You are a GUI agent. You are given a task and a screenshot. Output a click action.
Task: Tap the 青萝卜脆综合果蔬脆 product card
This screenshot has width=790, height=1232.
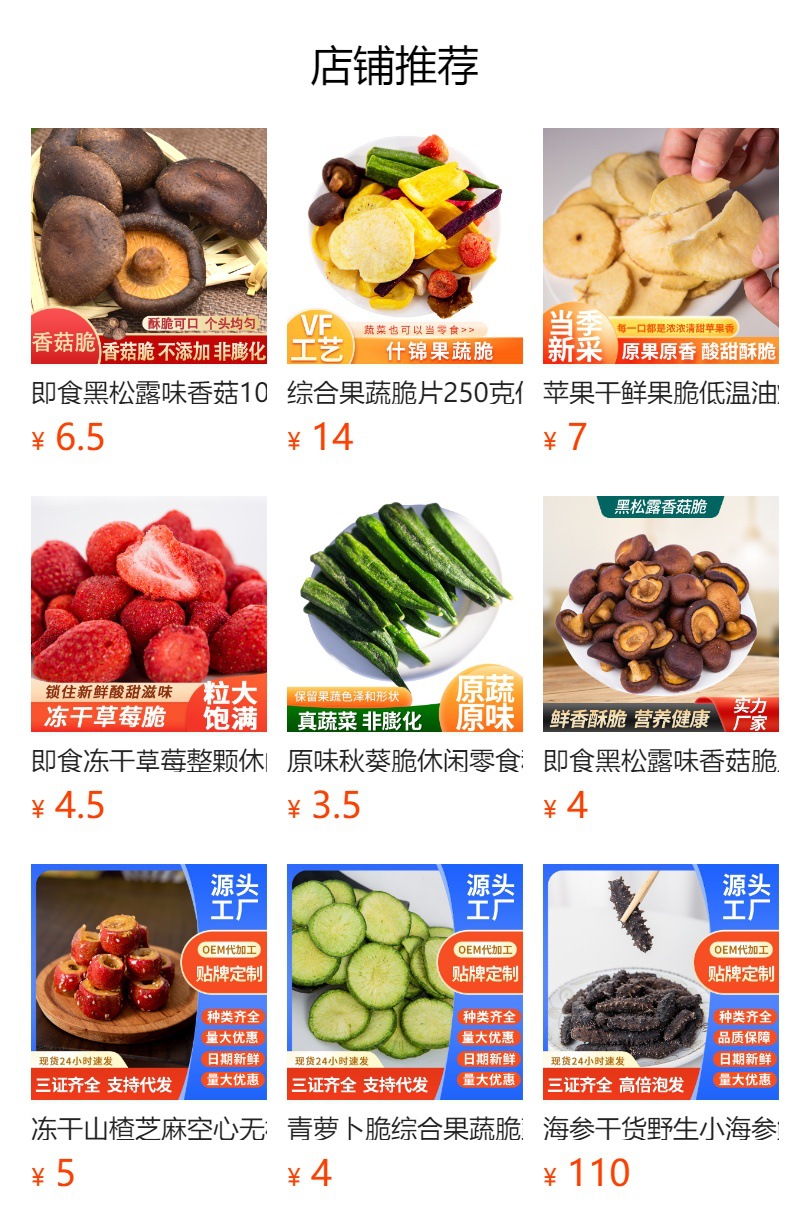pos(405,982)
